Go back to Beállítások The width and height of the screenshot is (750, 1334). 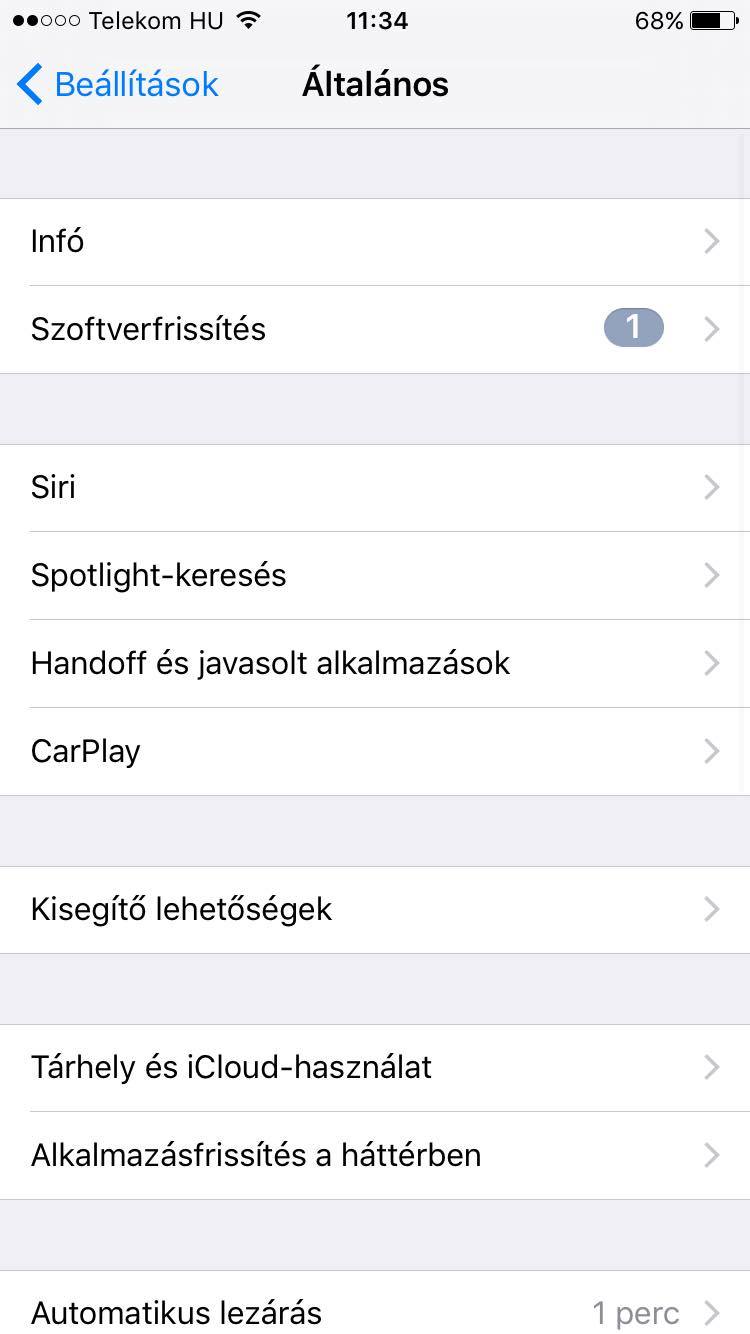point(118,84)
